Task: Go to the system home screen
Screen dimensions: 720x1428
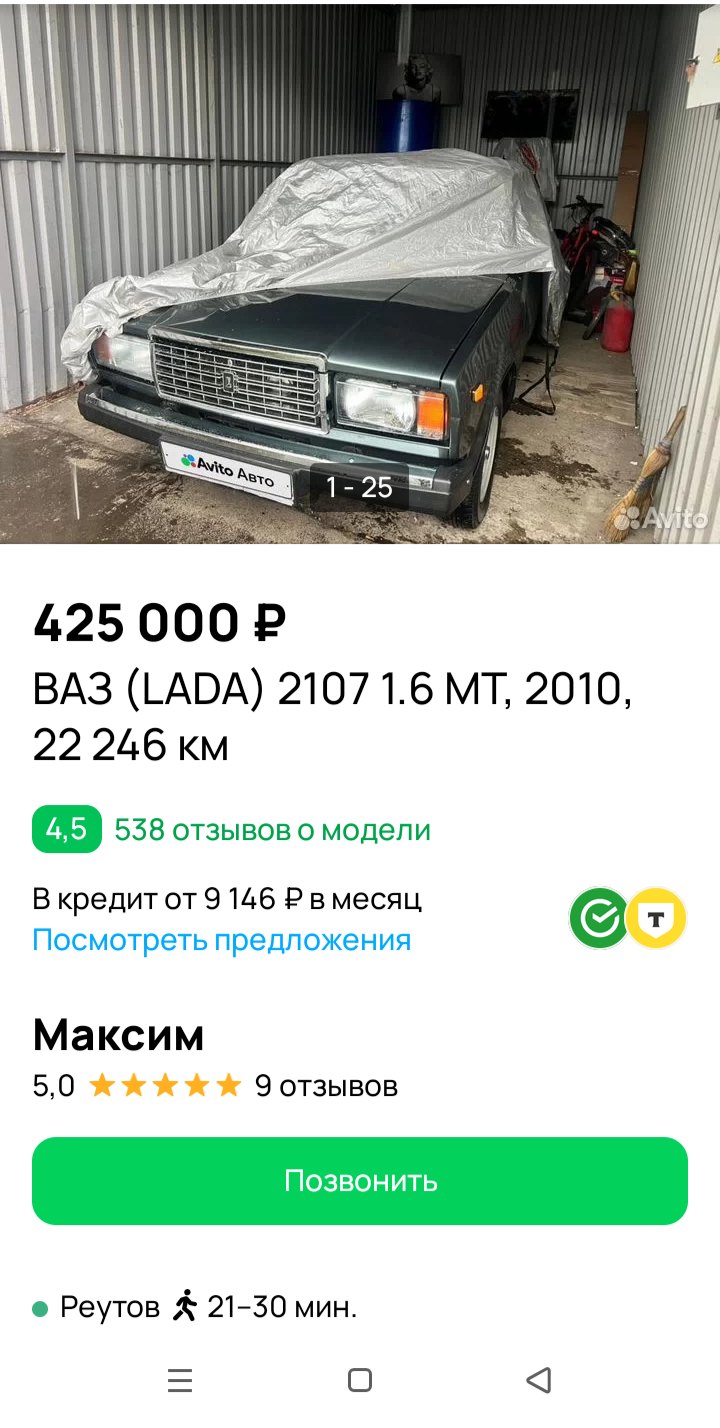Action: pos(360,1381)
